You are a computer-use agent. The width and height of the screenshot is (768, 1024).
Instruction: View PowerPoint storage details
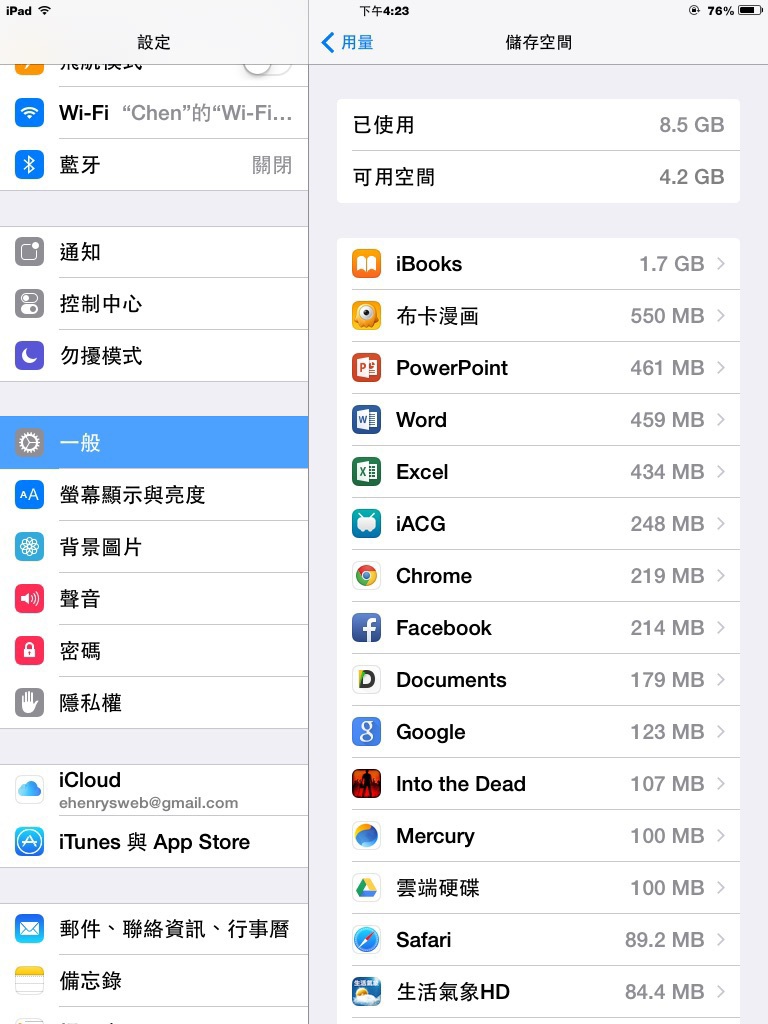pyautogui.click(x=538, y=368)
